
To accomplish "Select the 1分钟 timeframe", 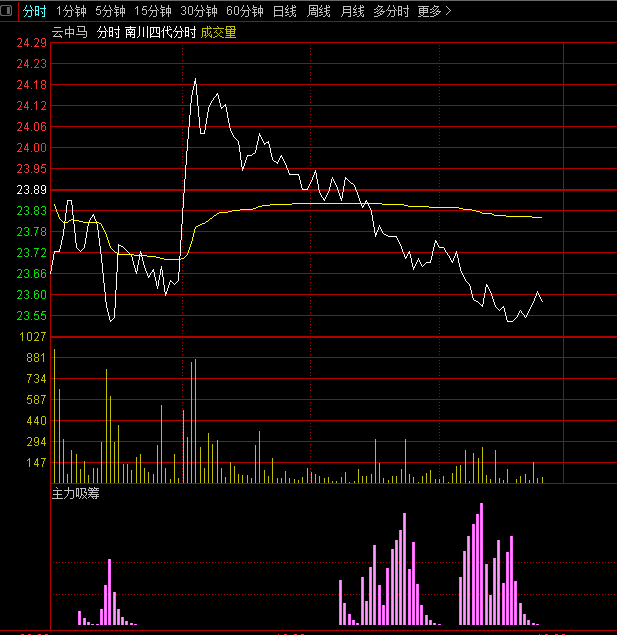I will point(71,11).
